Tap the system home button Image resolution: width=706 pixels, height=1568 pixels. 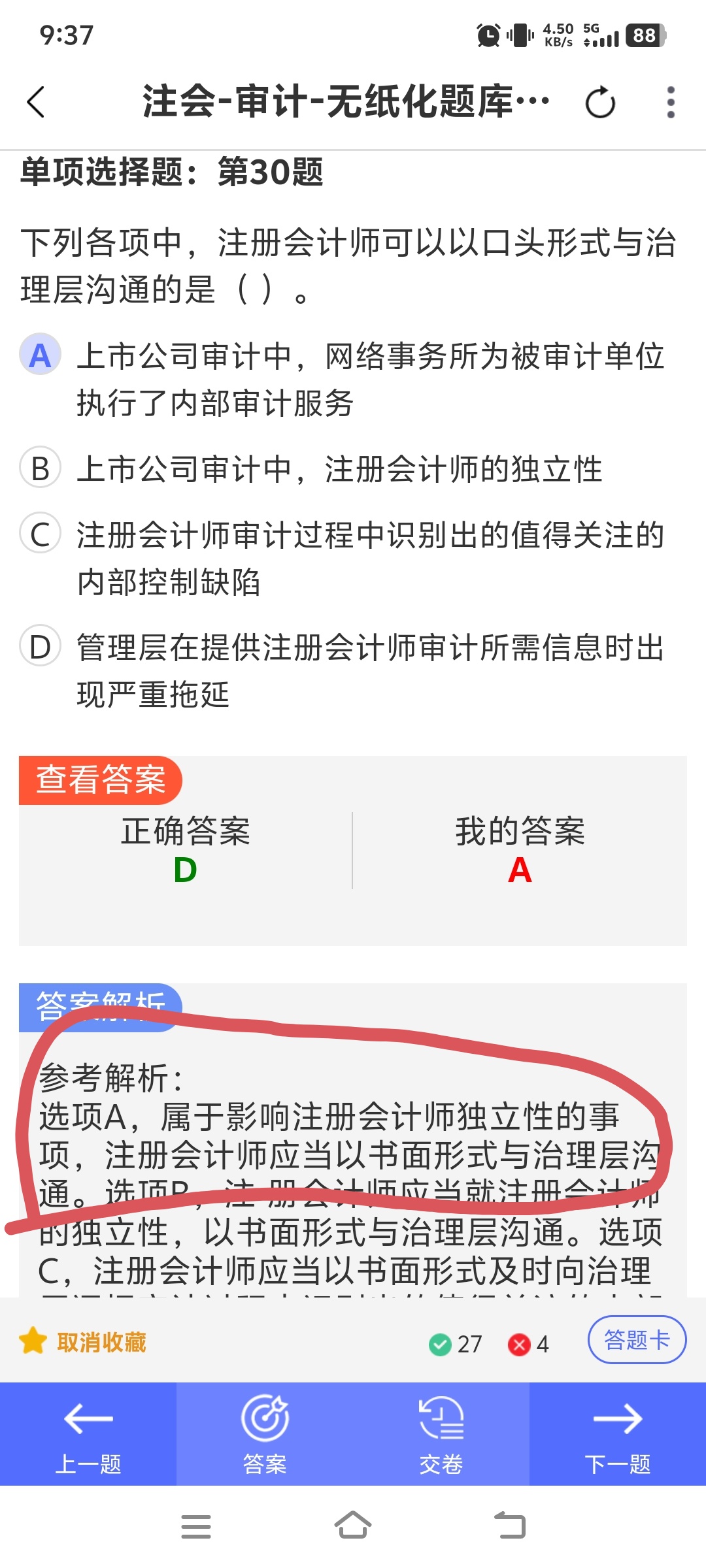pos(353,1526)
